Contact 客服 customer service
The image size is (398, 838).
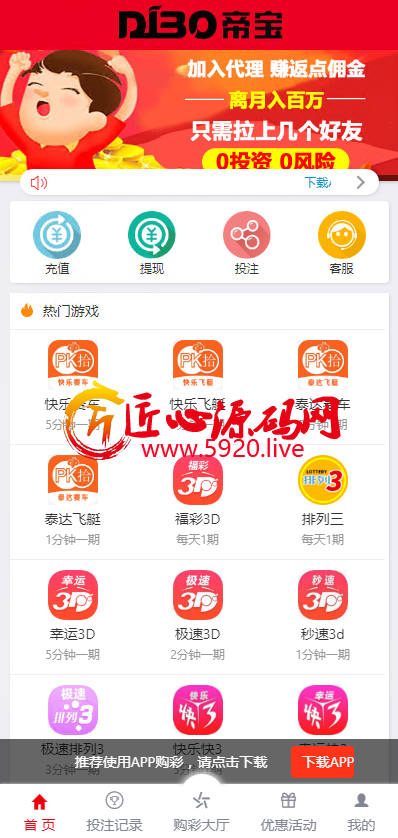pyautogui.click(x=341, y=243)
